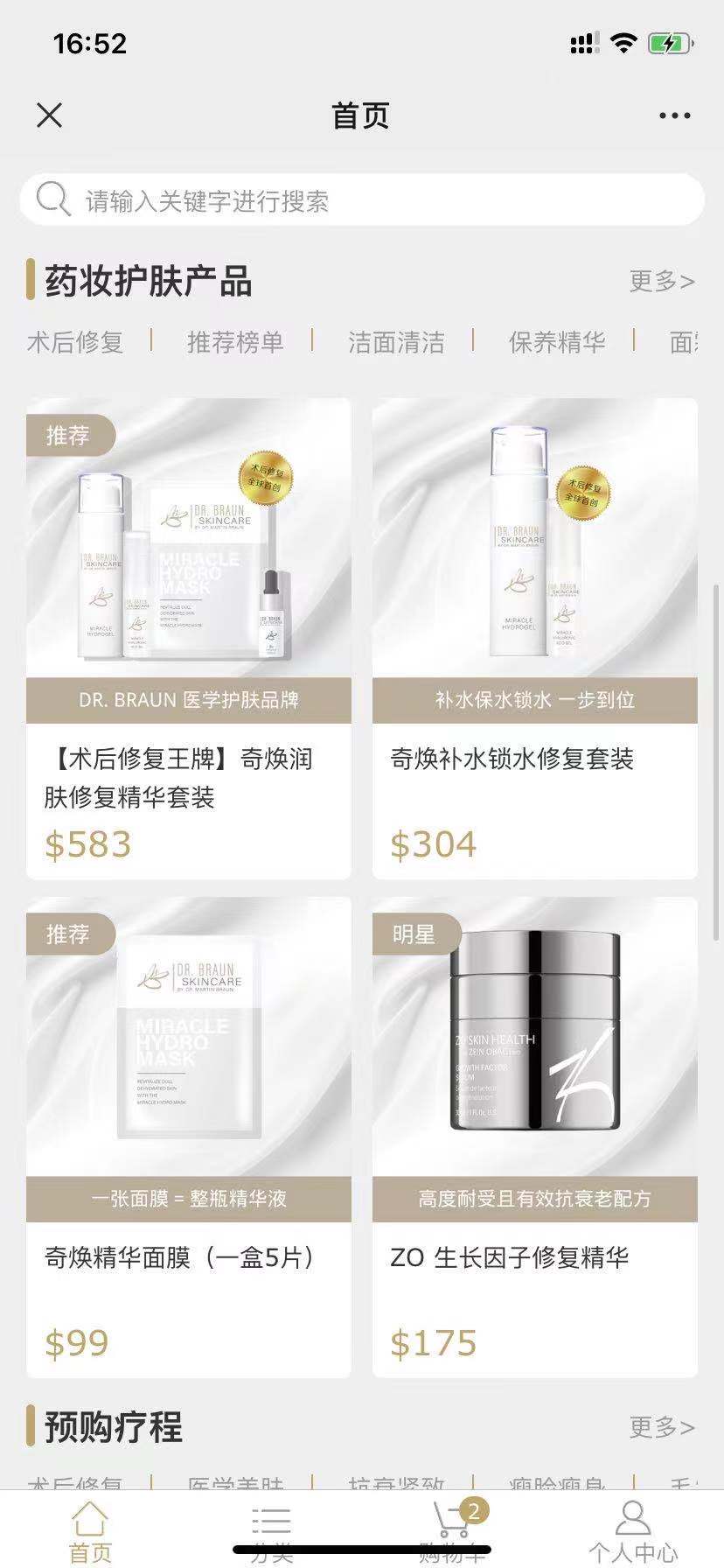Go to the 首页 tab
The height and width of the screenshot is (1568, 724).
tap(91, 1531)
